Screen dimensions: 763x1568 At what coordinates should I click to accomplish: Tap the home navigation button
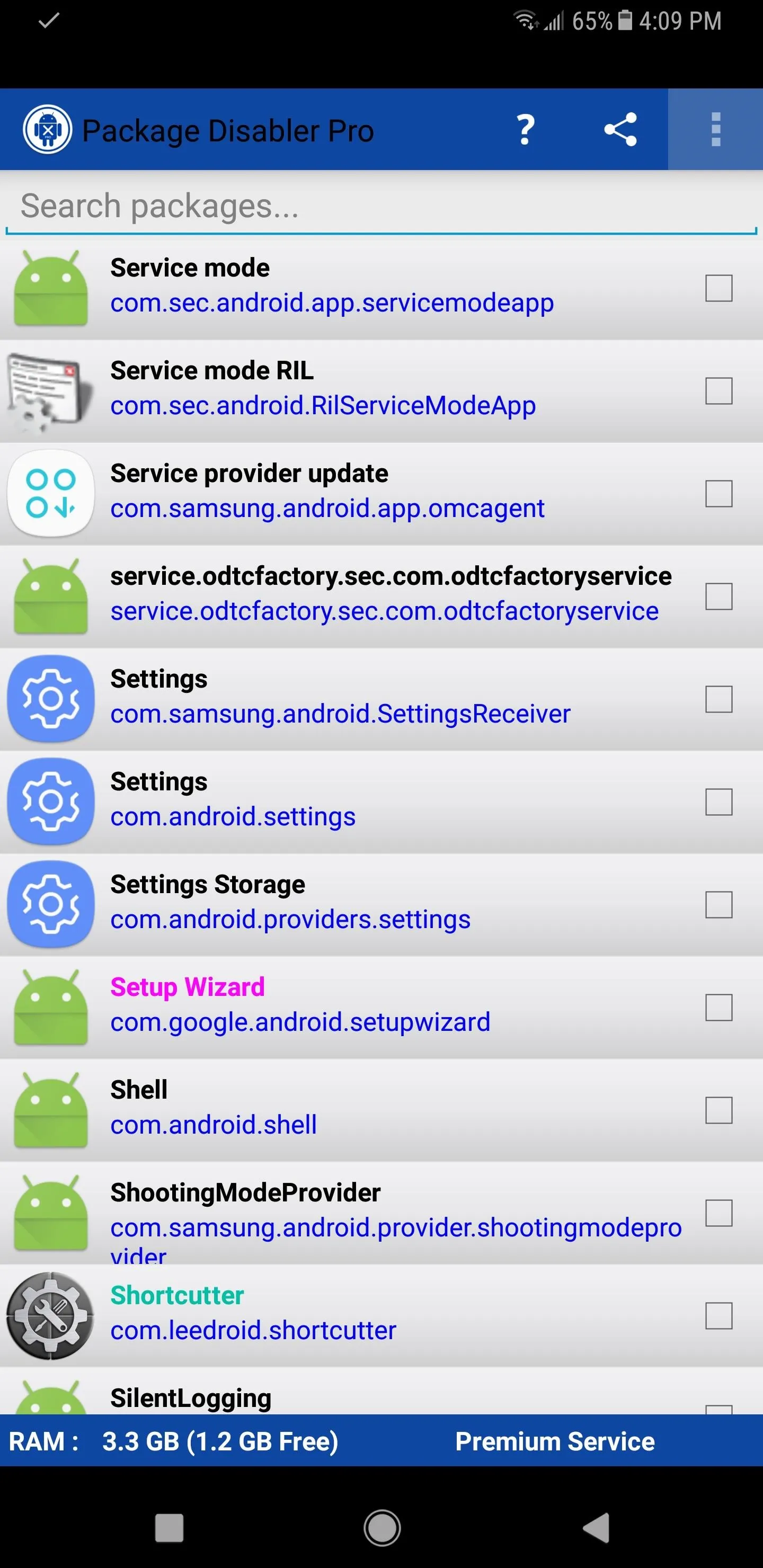[382, 1527]
